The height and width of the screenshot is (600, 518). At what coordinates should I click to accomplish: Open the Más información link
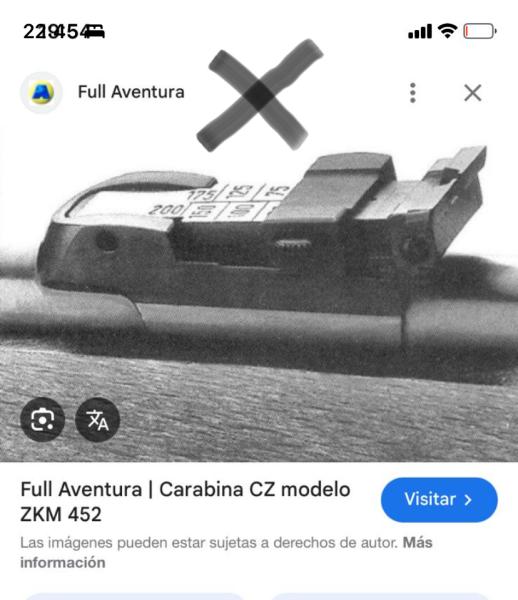226,553
